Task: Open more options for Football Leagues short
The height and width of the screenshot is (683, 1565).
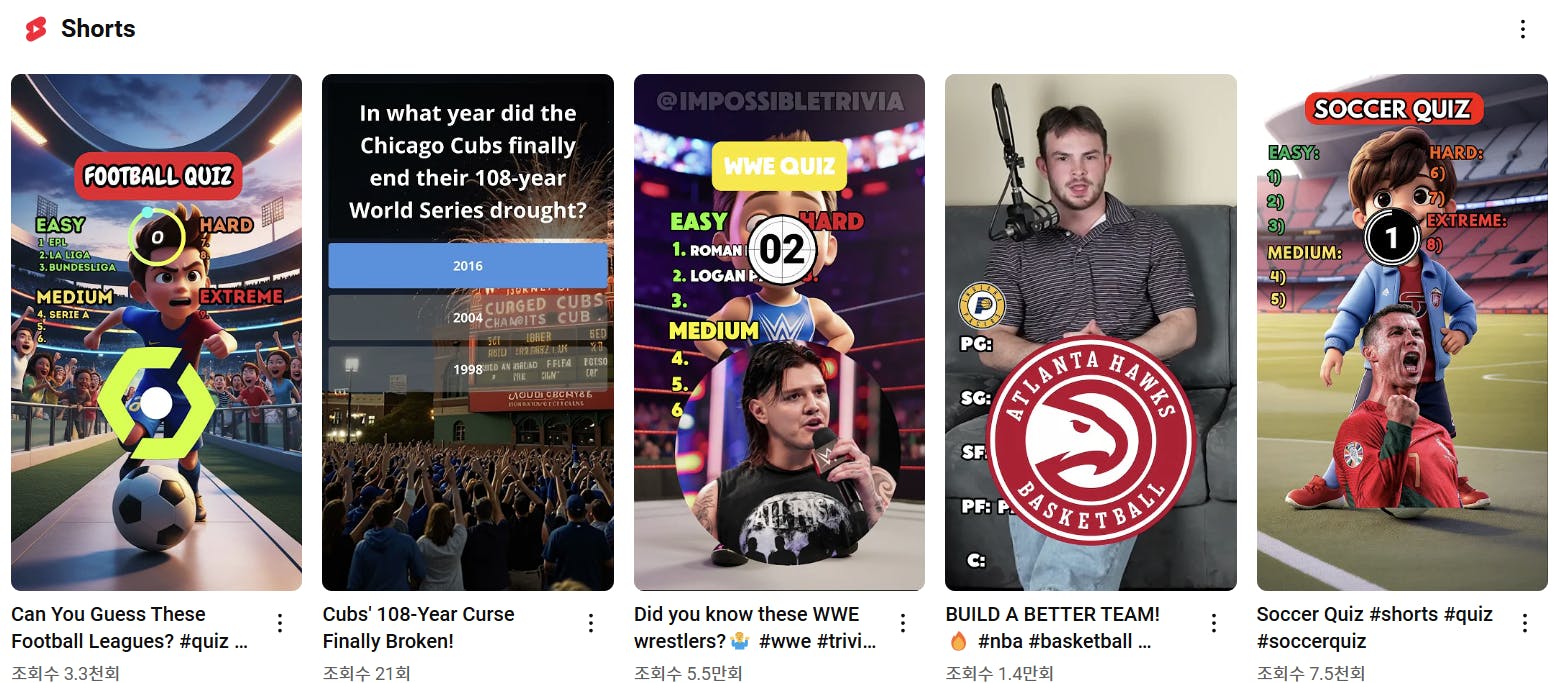Action: click(280, 624)
